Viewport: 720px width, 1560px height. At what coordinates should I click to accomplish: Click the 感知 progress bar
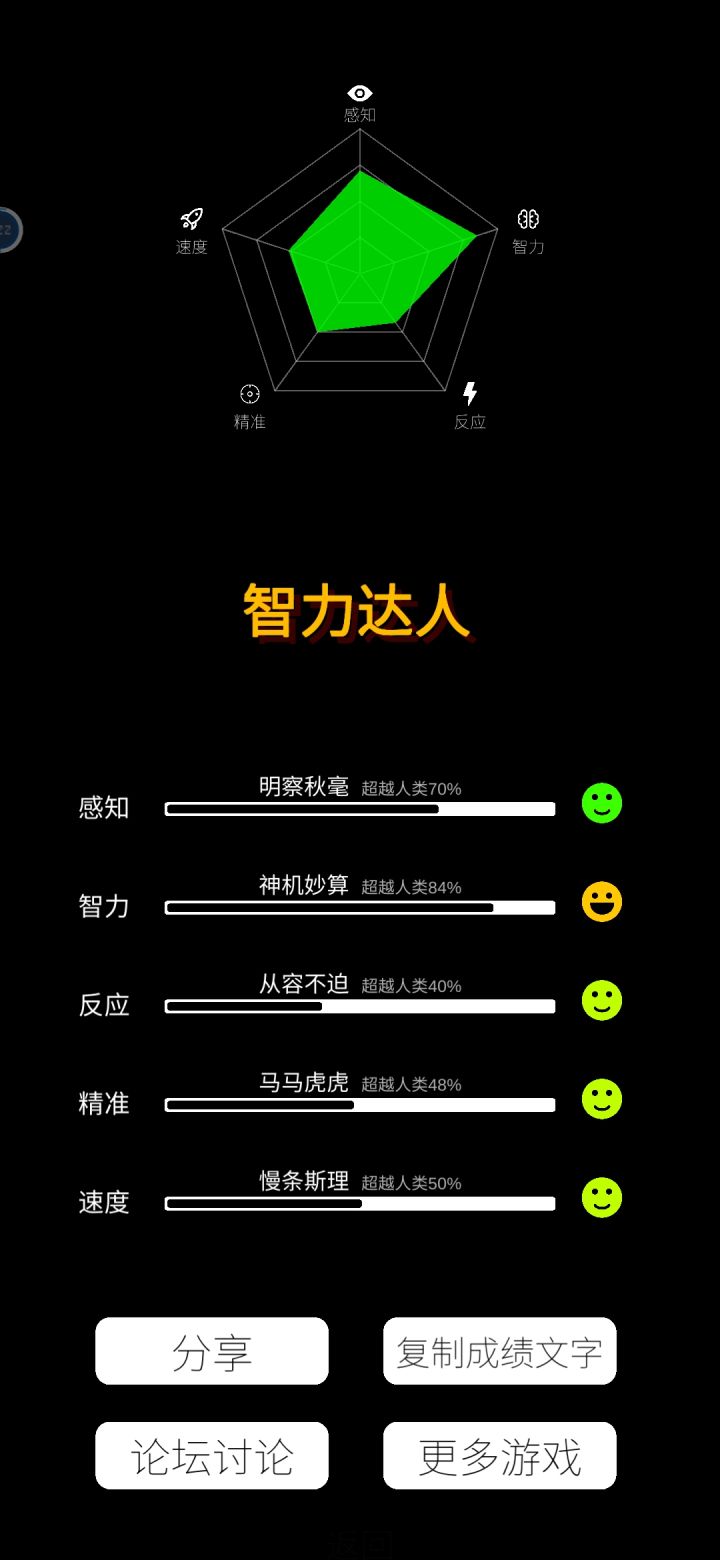pos(360,809)
